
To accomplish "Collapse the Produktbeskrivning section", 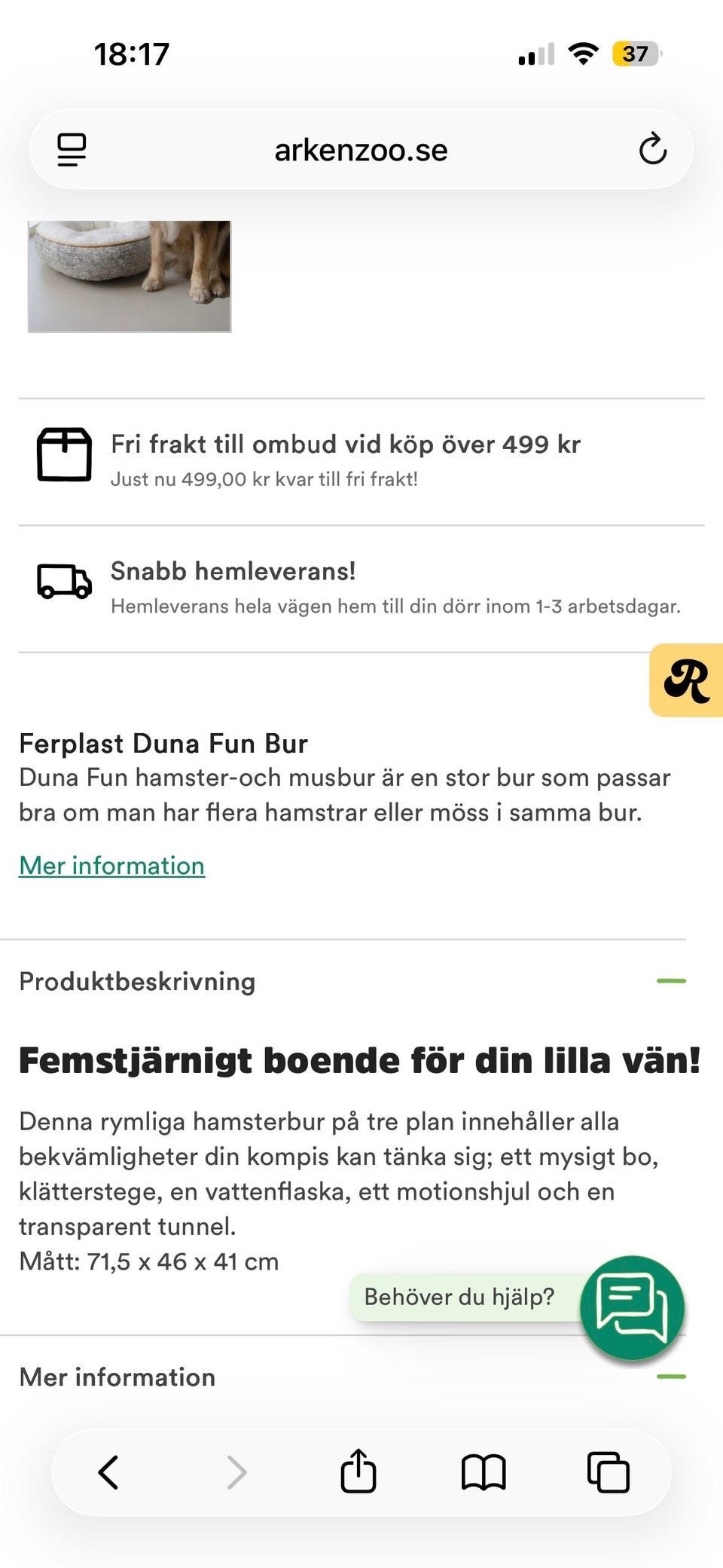I will tap(673, 981).
